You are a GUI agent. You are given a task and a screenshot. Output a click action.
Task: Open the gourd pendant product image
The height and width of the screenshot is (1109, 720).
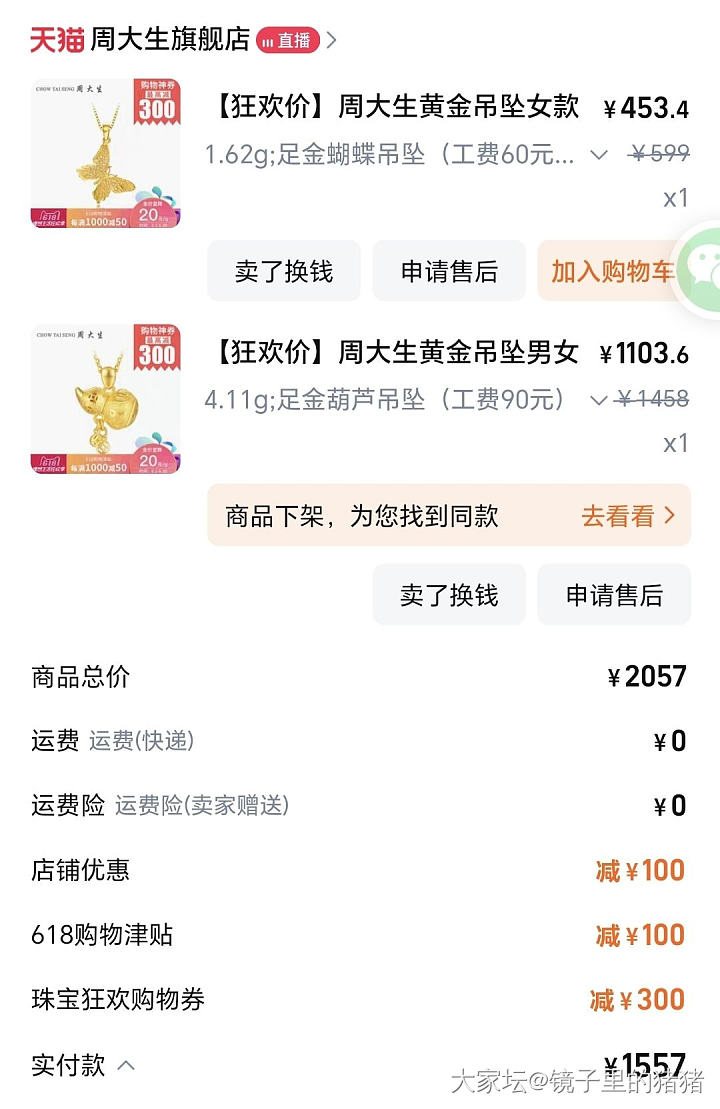click(x=105, y=398)
